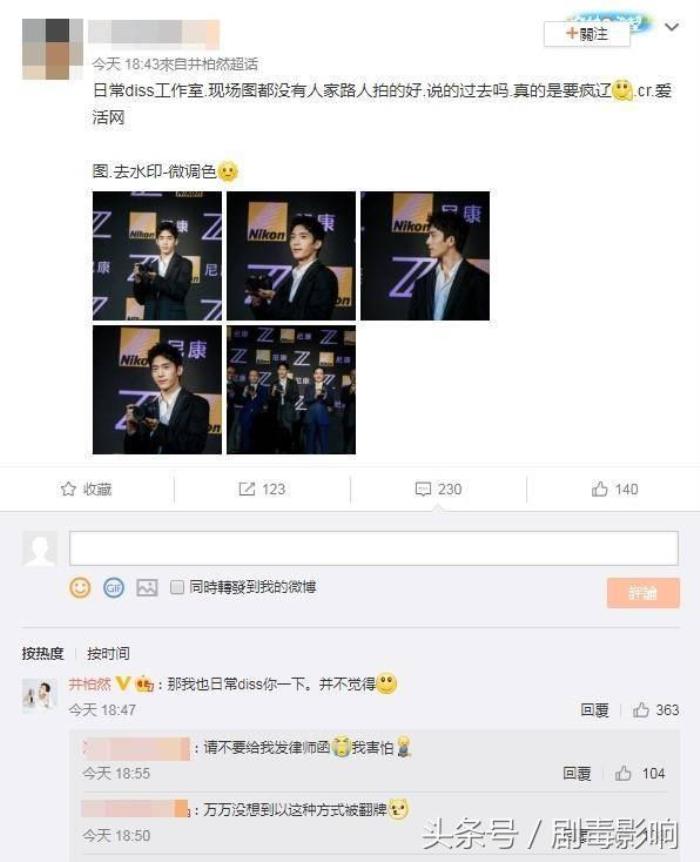Submit comment with the 評論 button

point(642,593)
